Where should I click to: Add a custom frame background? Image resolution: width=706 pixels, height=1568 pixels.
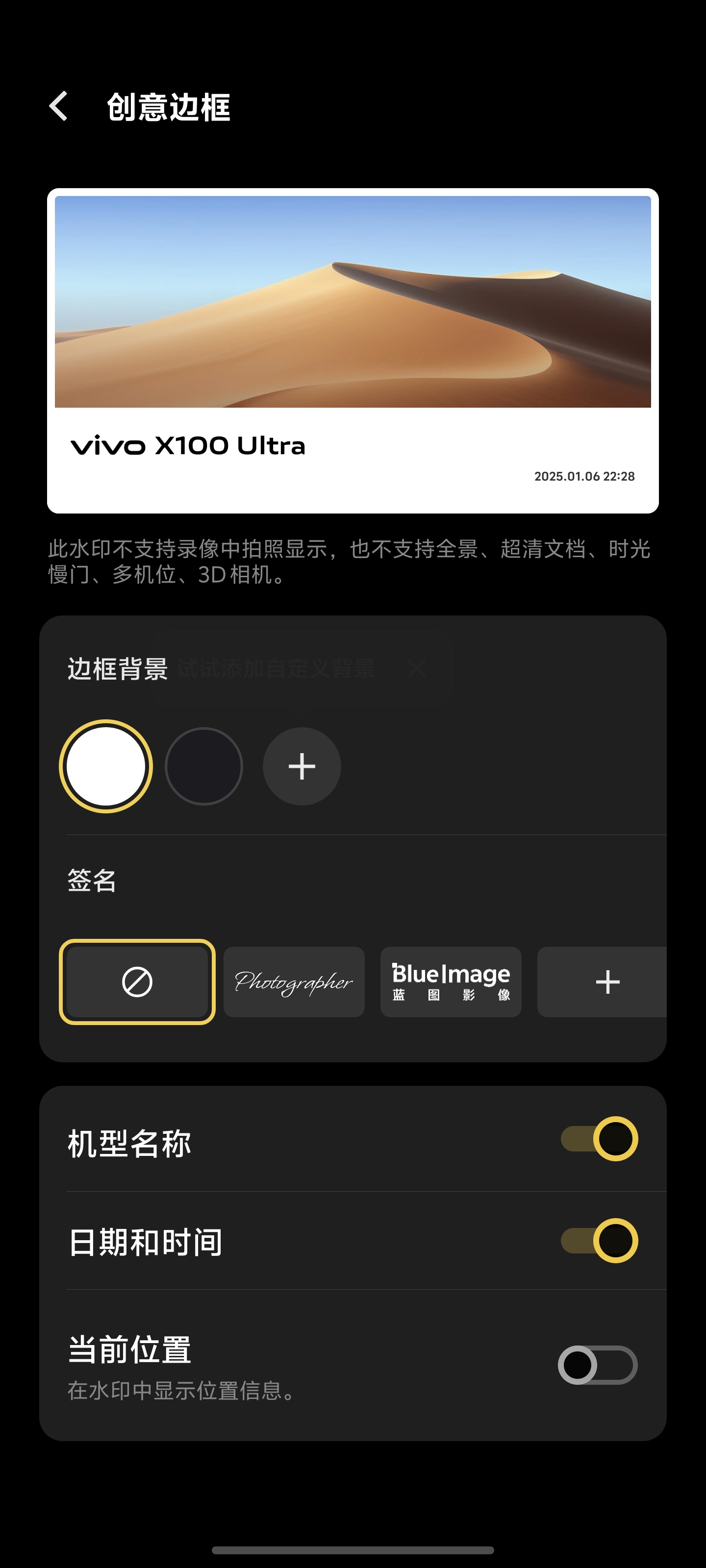pos(302,766)
